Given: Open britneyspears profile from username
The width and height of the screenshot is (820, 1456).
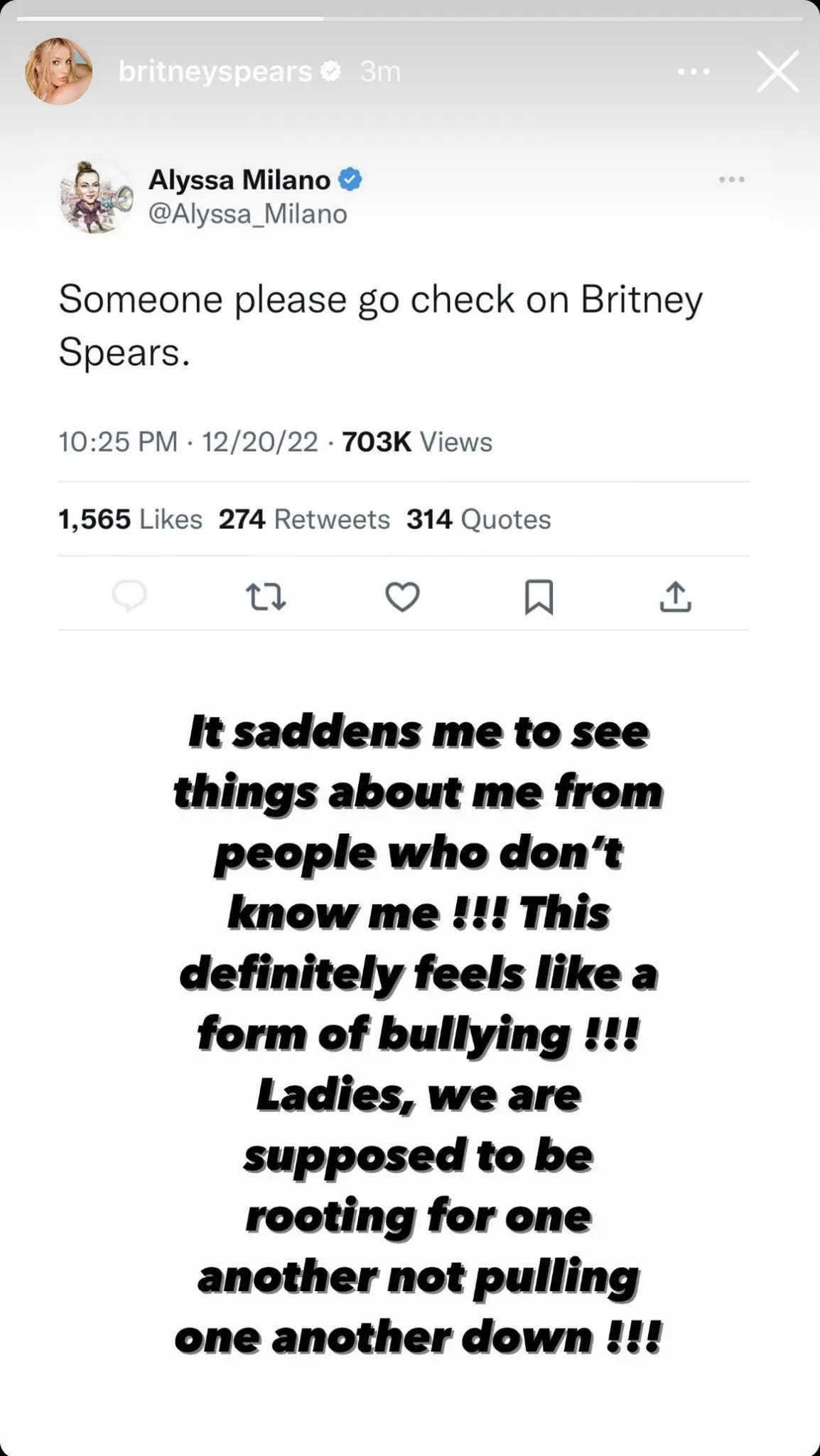Looking at the screenshot, I should tap(215, 71).
